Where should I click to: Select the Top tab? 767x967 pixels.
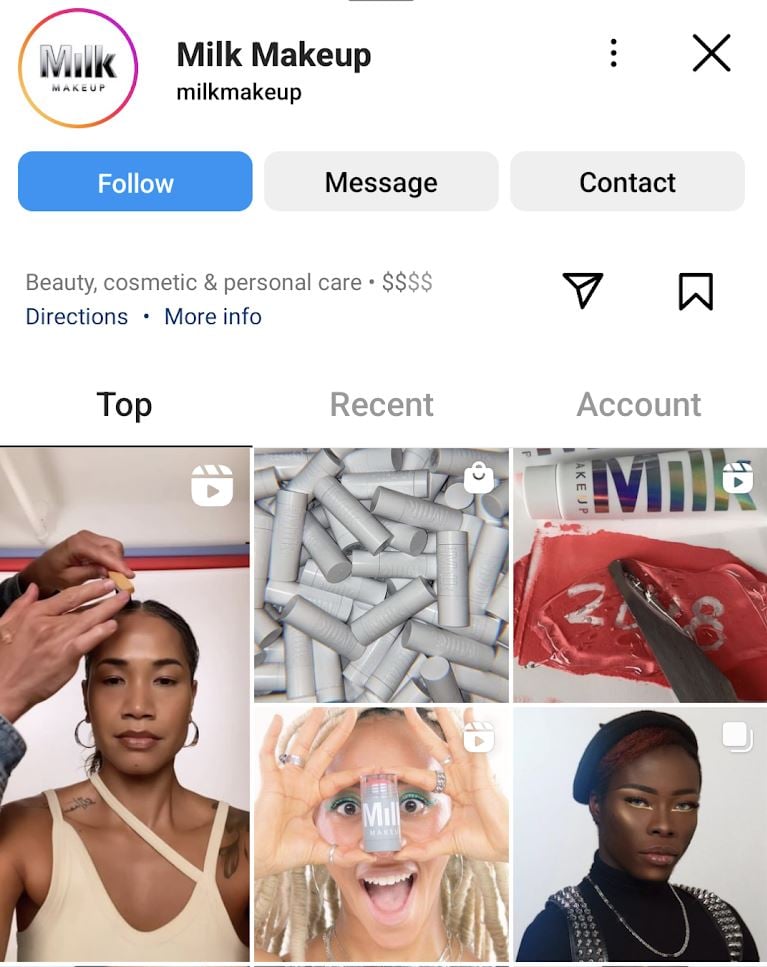tap(124, 404)
